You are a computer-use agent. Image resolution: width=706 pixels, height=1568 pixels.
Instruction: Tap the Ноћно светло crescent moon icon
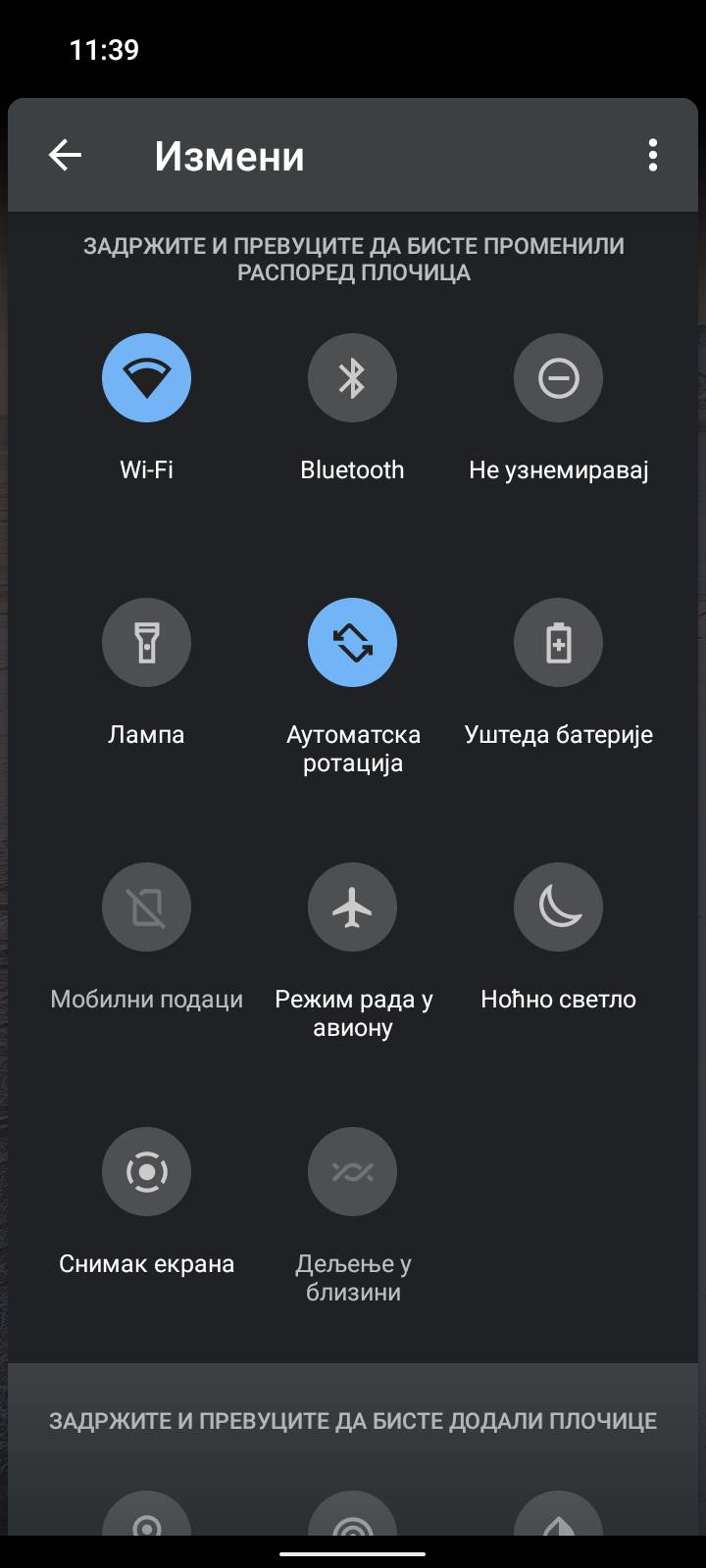[558, 906]
